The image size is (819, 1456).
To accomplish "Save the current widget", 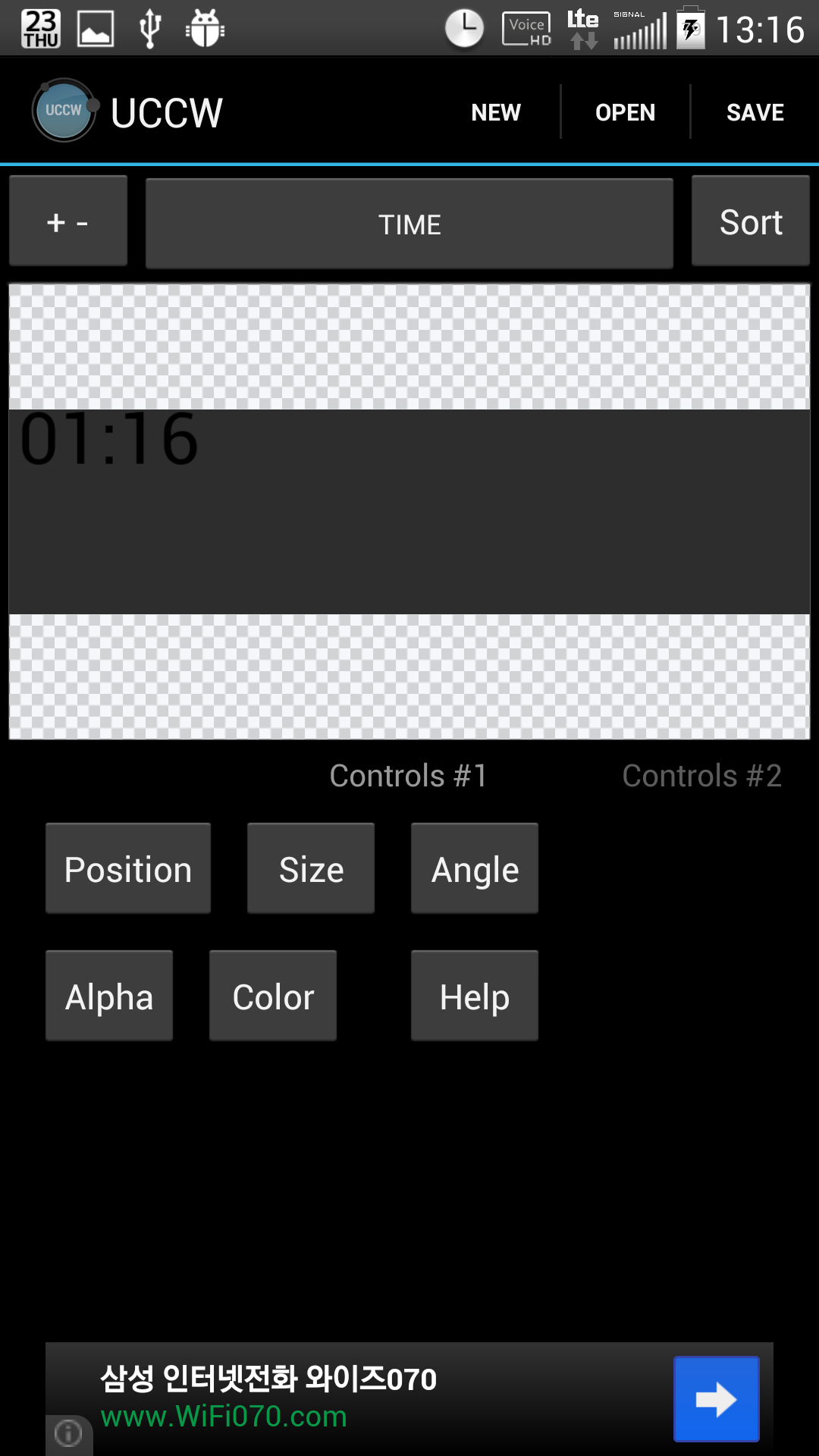I will (755, 112).
